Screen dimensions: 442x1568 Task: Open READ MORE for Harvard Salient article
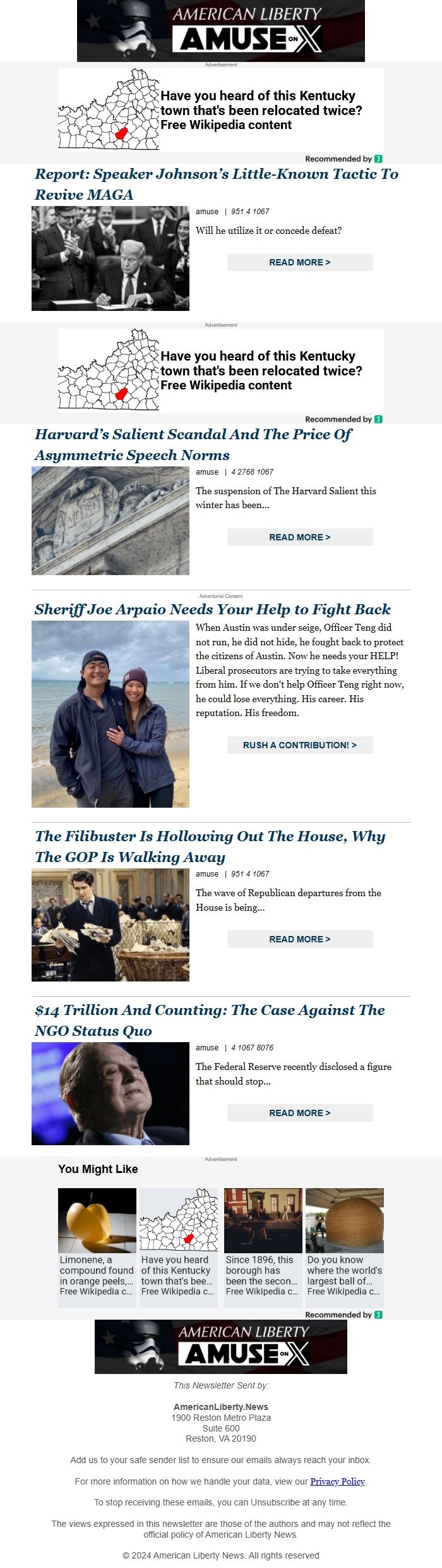click(x=300, y=537)
